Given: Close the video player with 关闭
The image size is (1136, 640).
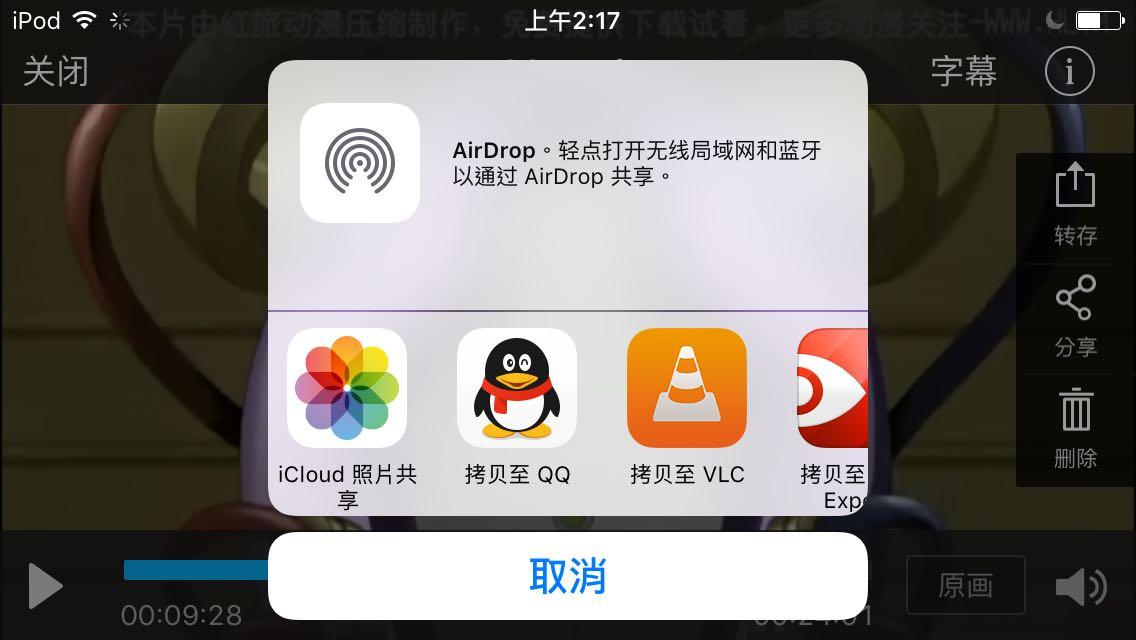Looking at the screenshot, I should (56, 72).
